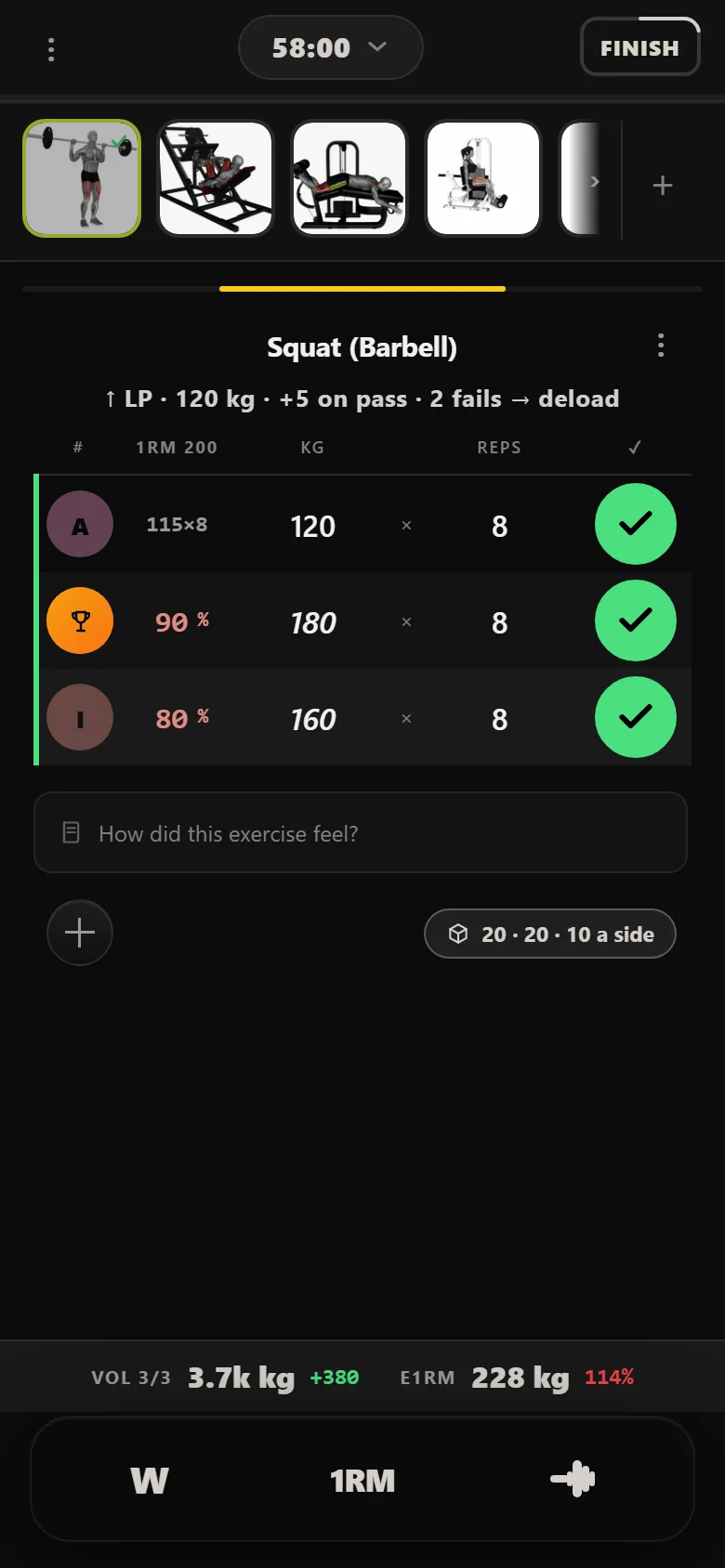Open the leg extension machine thumbnail
725x1568 pixels.
click(x=483, y=178)
